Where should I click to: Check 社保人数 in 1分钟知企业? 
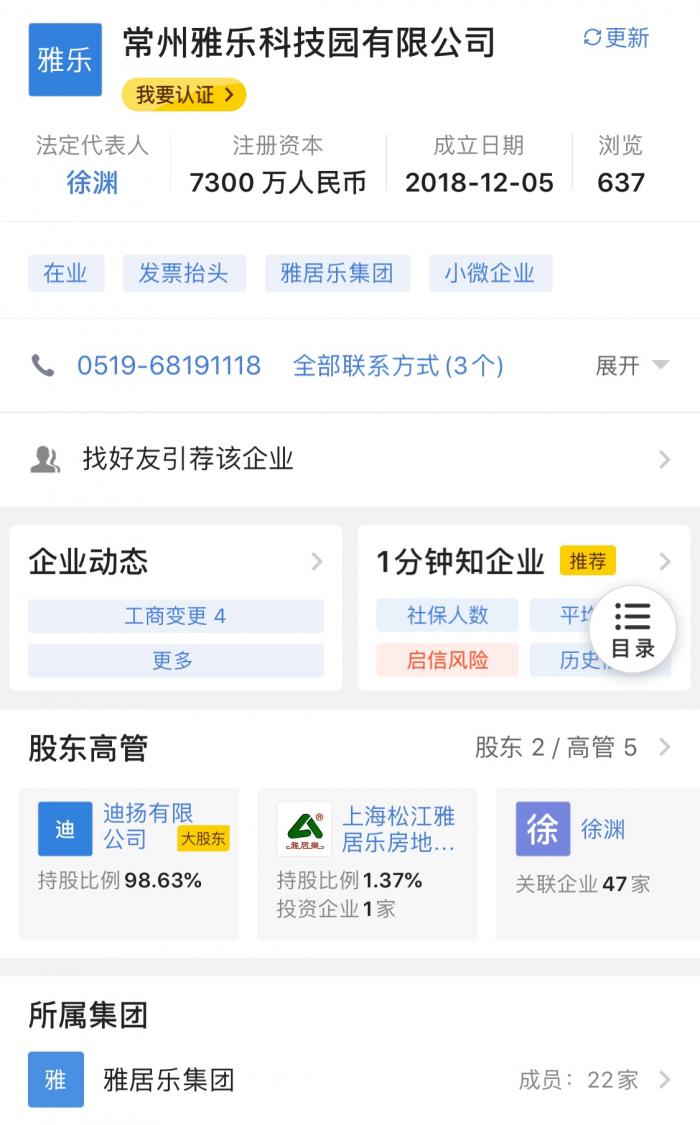pos(447,616)
